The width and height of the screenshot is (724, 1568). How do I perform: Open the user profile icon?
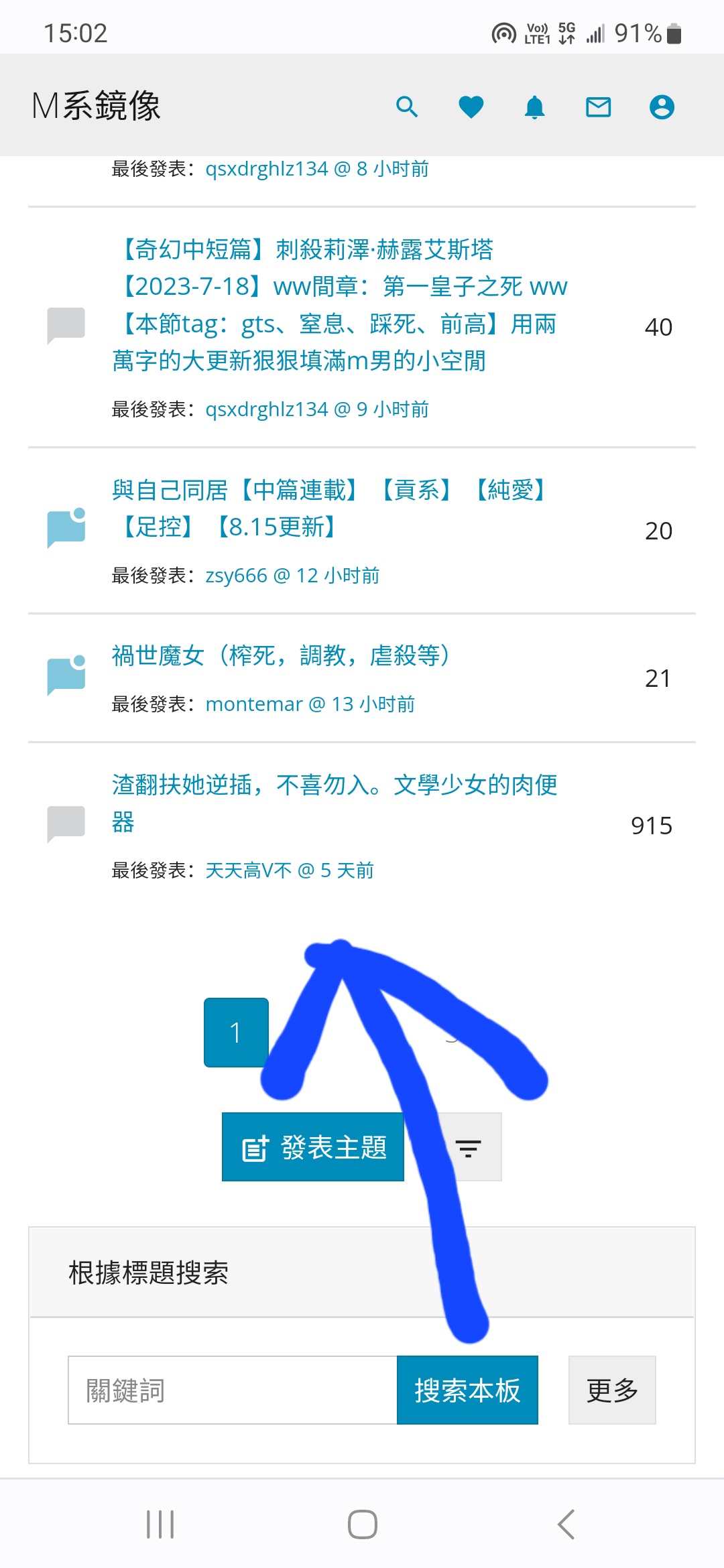pyautogui.click(x=662, y=107)
